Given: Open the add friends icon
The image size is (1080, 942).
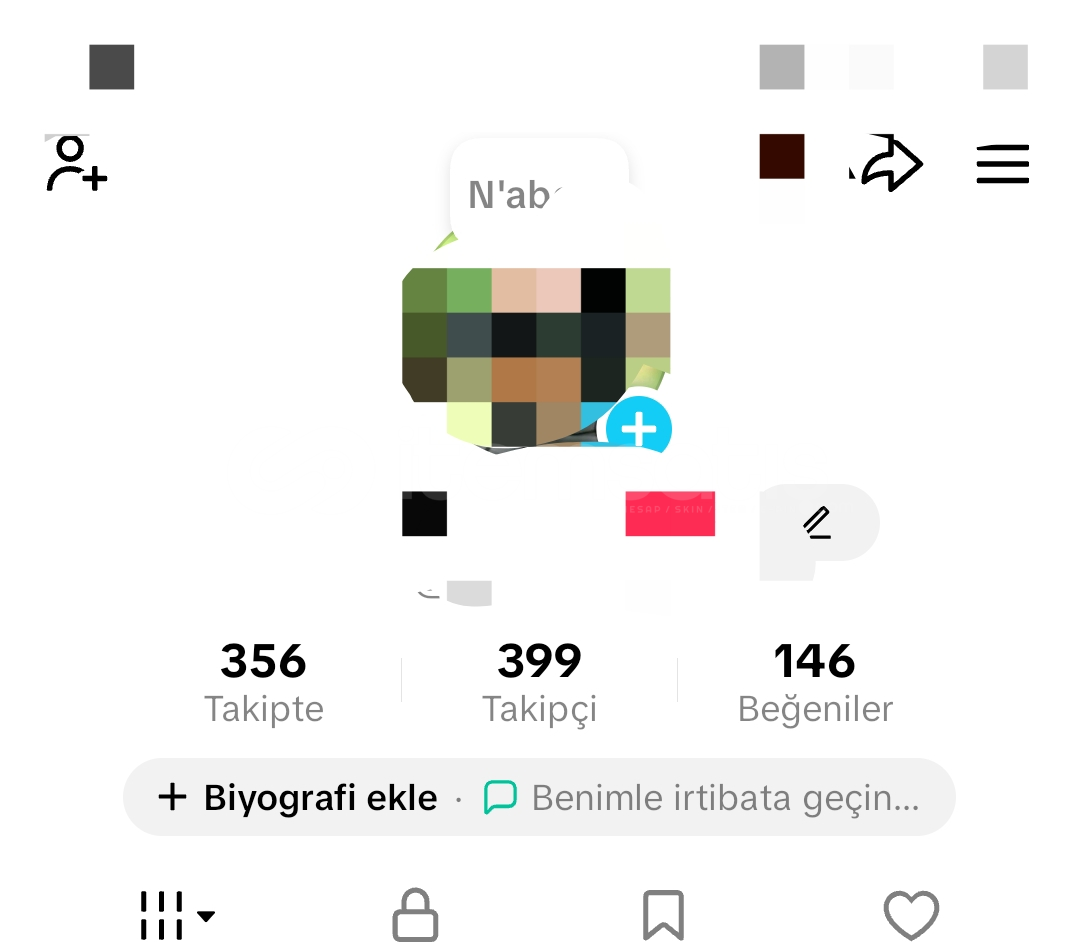Looking at the screenshot, I should (76, 165).
